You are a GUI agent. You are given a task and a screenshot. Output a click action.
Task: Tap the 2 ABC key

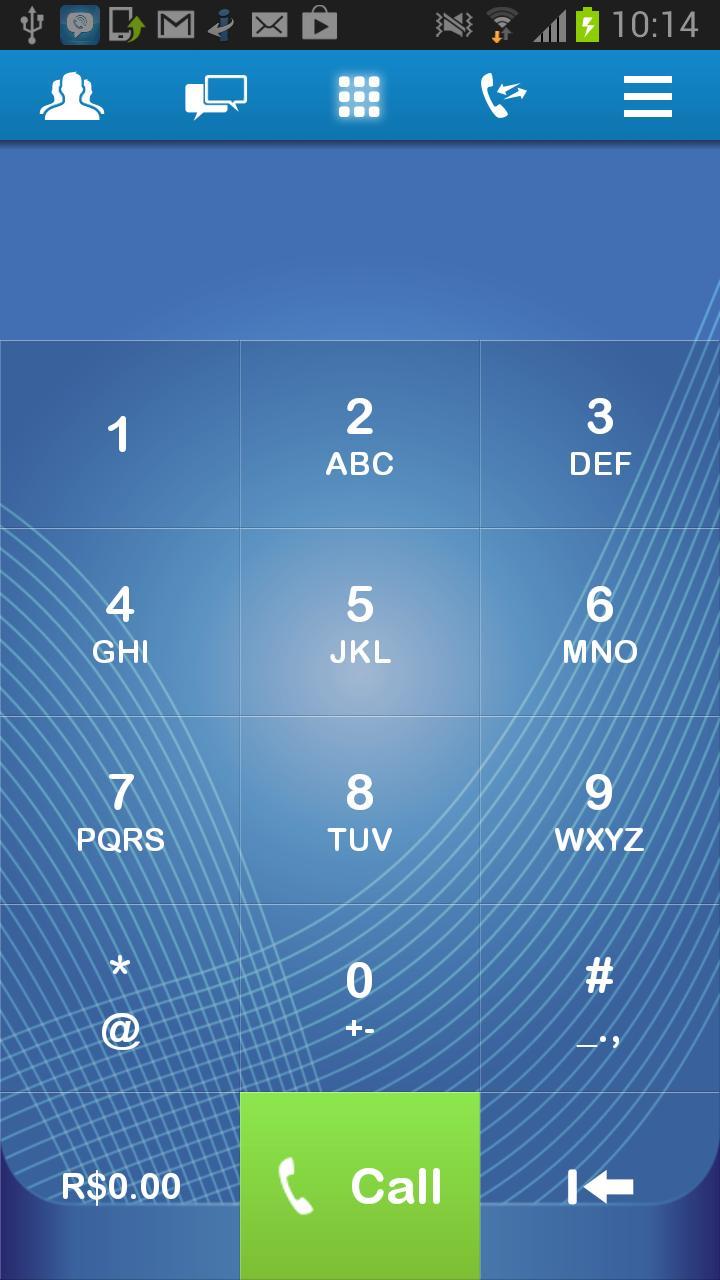click(x=360, y=435)
